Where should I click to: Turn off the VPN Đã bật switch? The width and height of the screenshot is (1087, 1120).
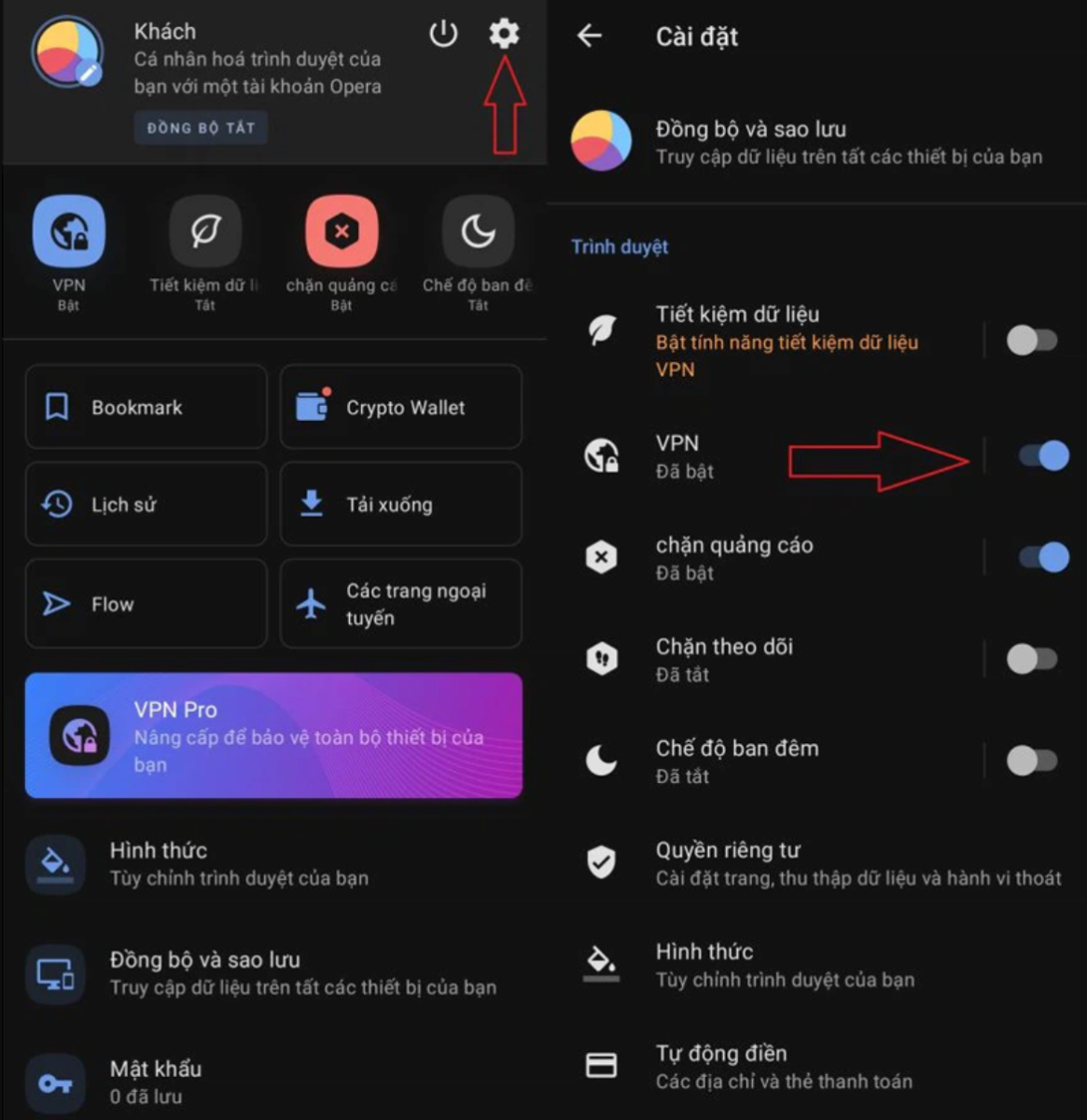pyautogui.click(x=1042, y=455)
